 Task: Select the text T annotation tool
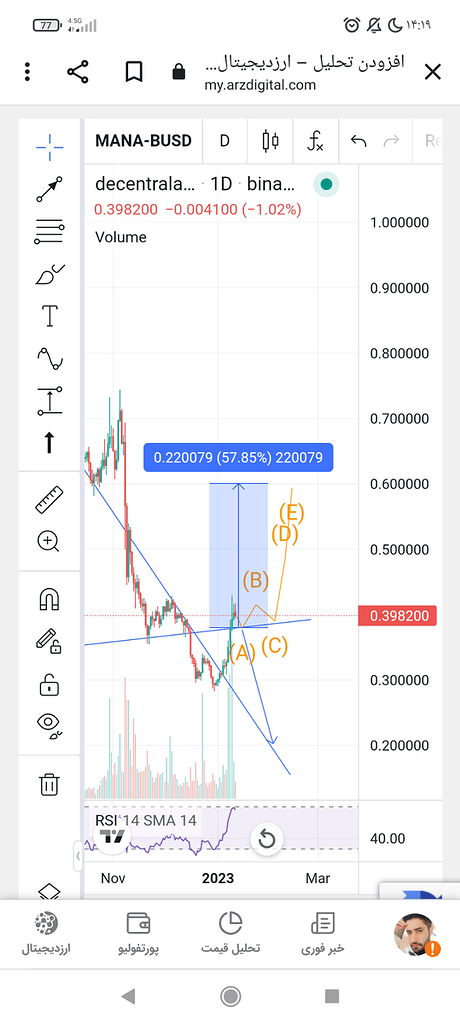tap(50, 315)
